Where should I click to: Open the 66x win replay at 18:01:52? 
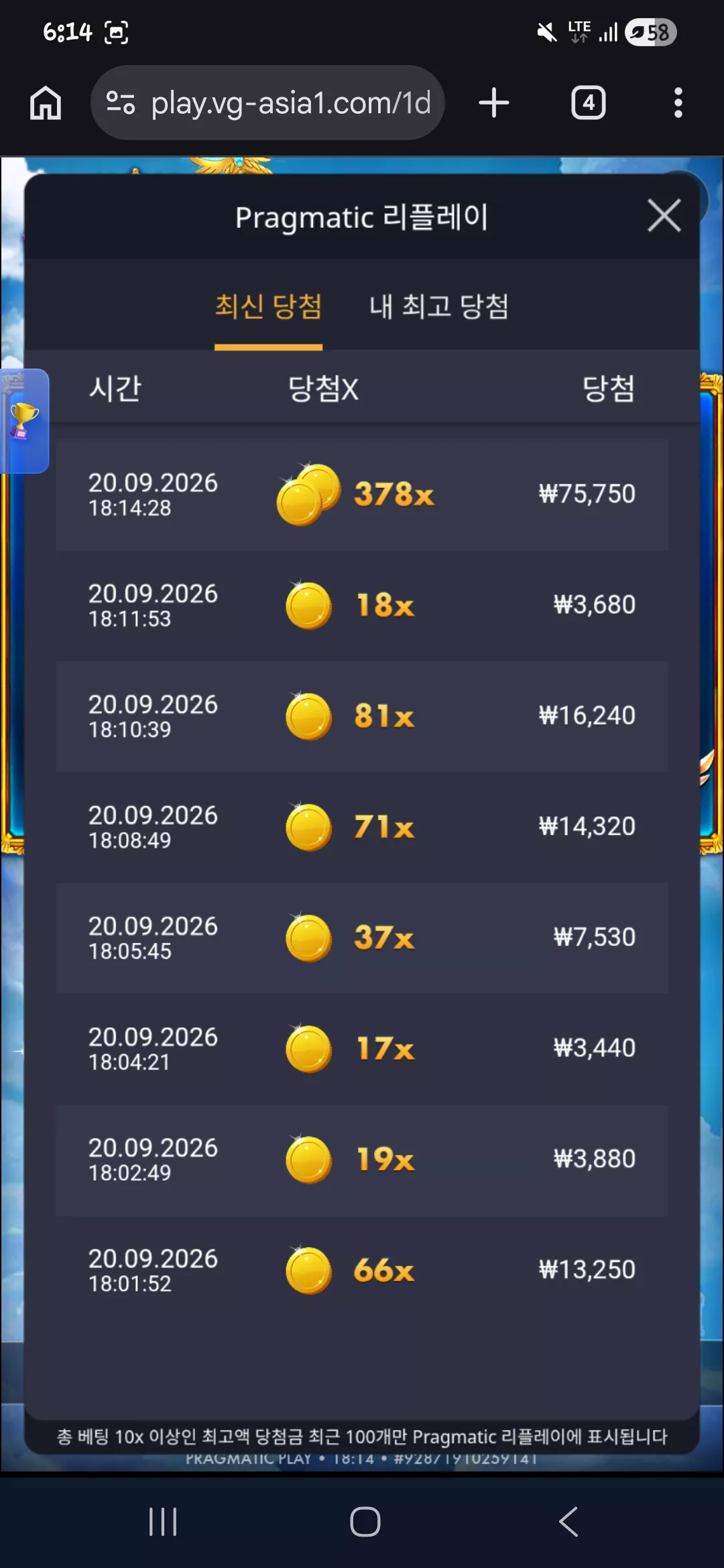tap(362, 1270)
